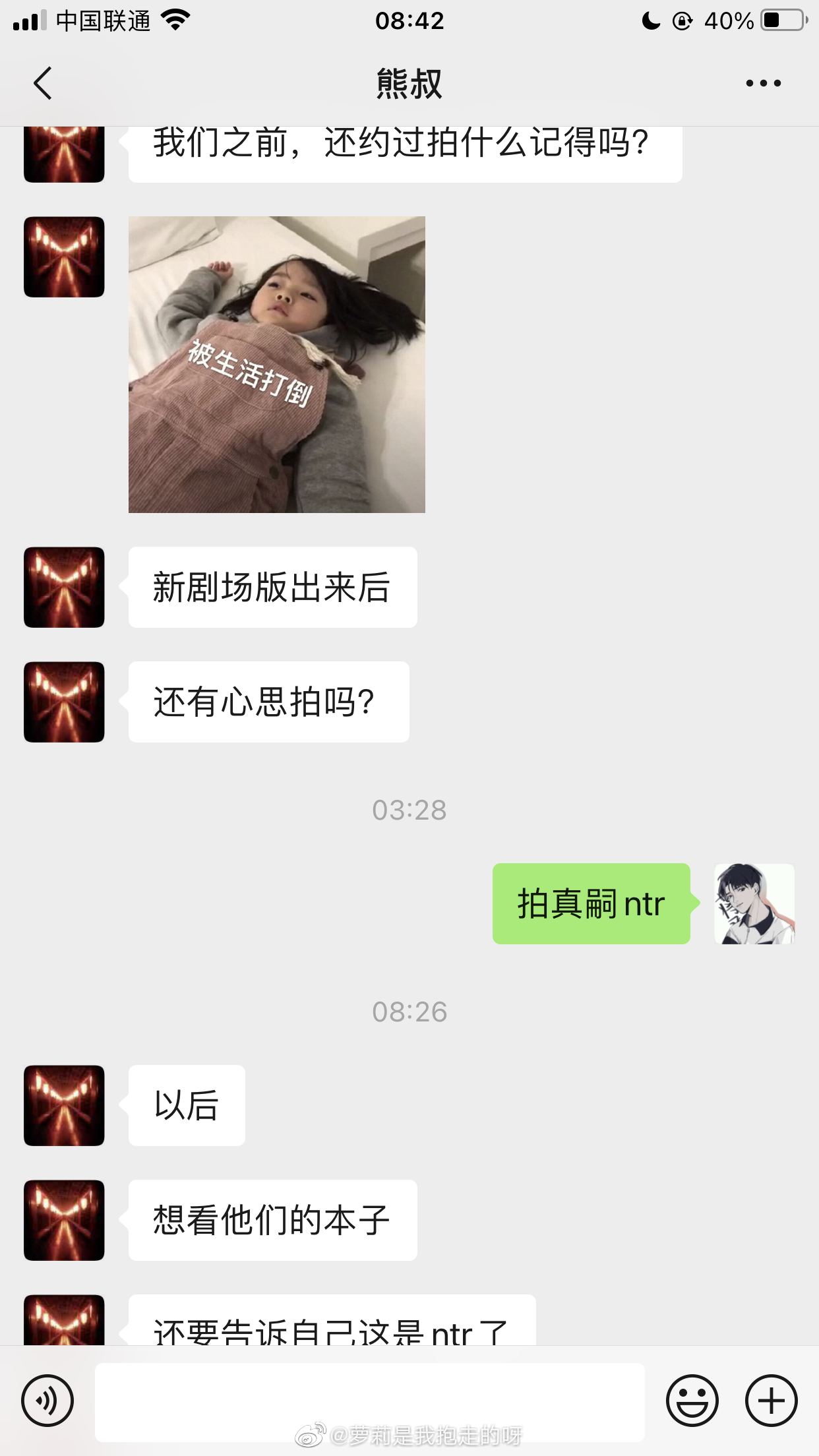The width and height of the screenshot is (819, 1456).
Task: Open my own avatar beside 拍真嗣 ntr
Action: point(754,903)
